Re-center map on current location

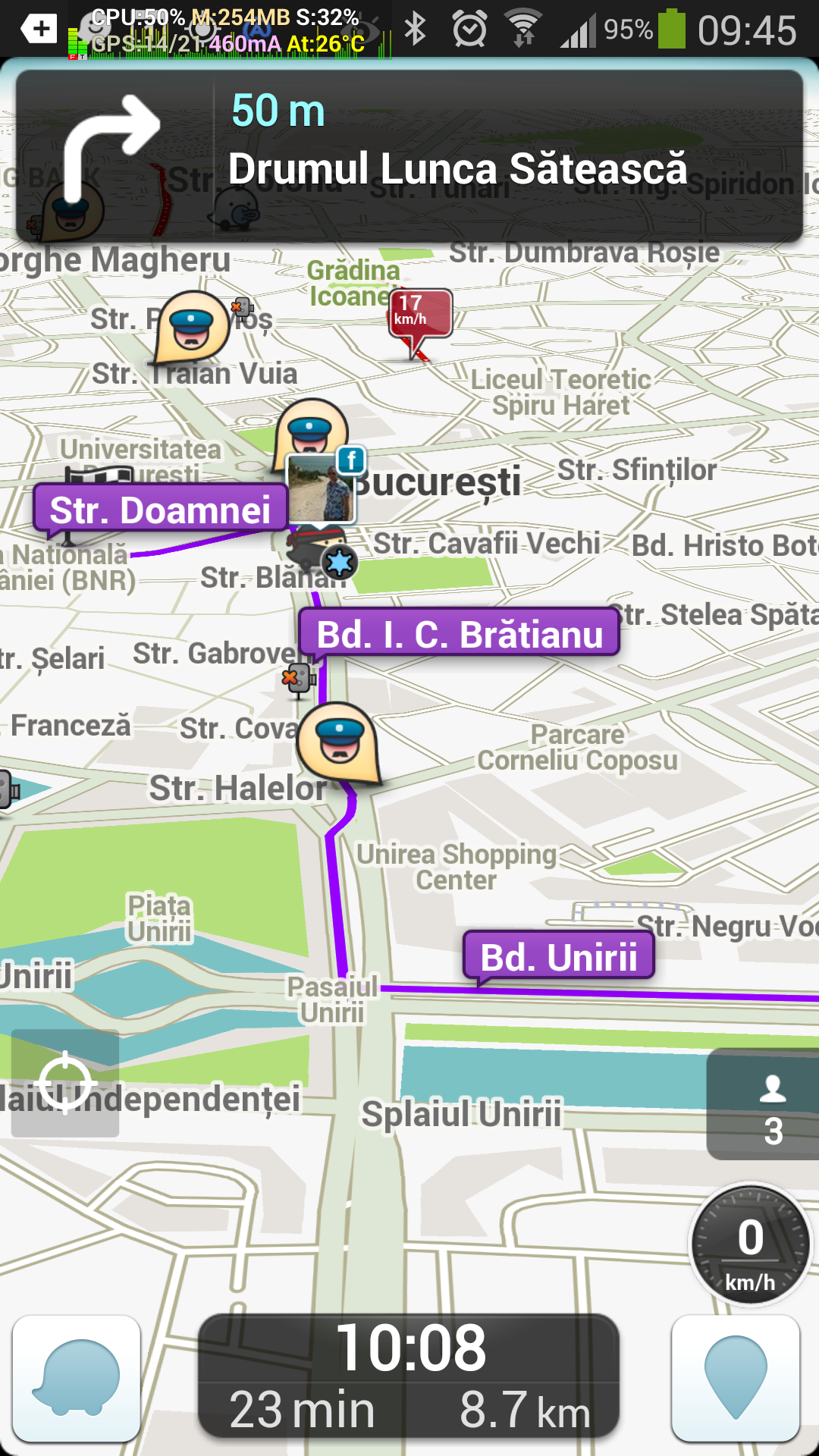coord(65,1083)
